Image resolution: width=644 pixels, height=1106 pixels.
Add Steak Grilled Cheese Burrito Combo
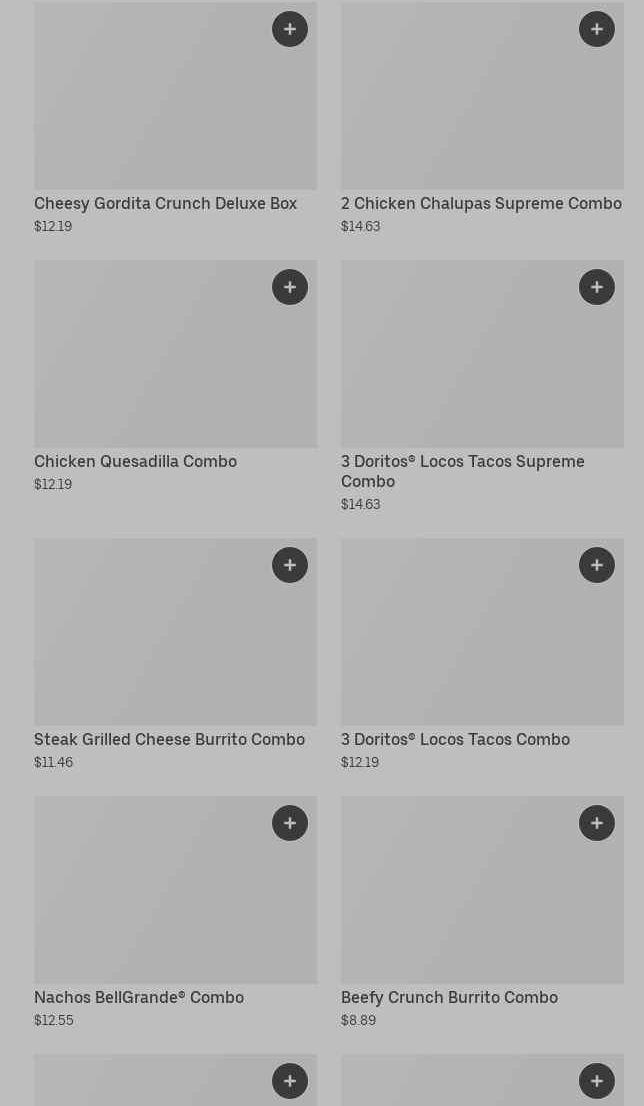point(290,565)
